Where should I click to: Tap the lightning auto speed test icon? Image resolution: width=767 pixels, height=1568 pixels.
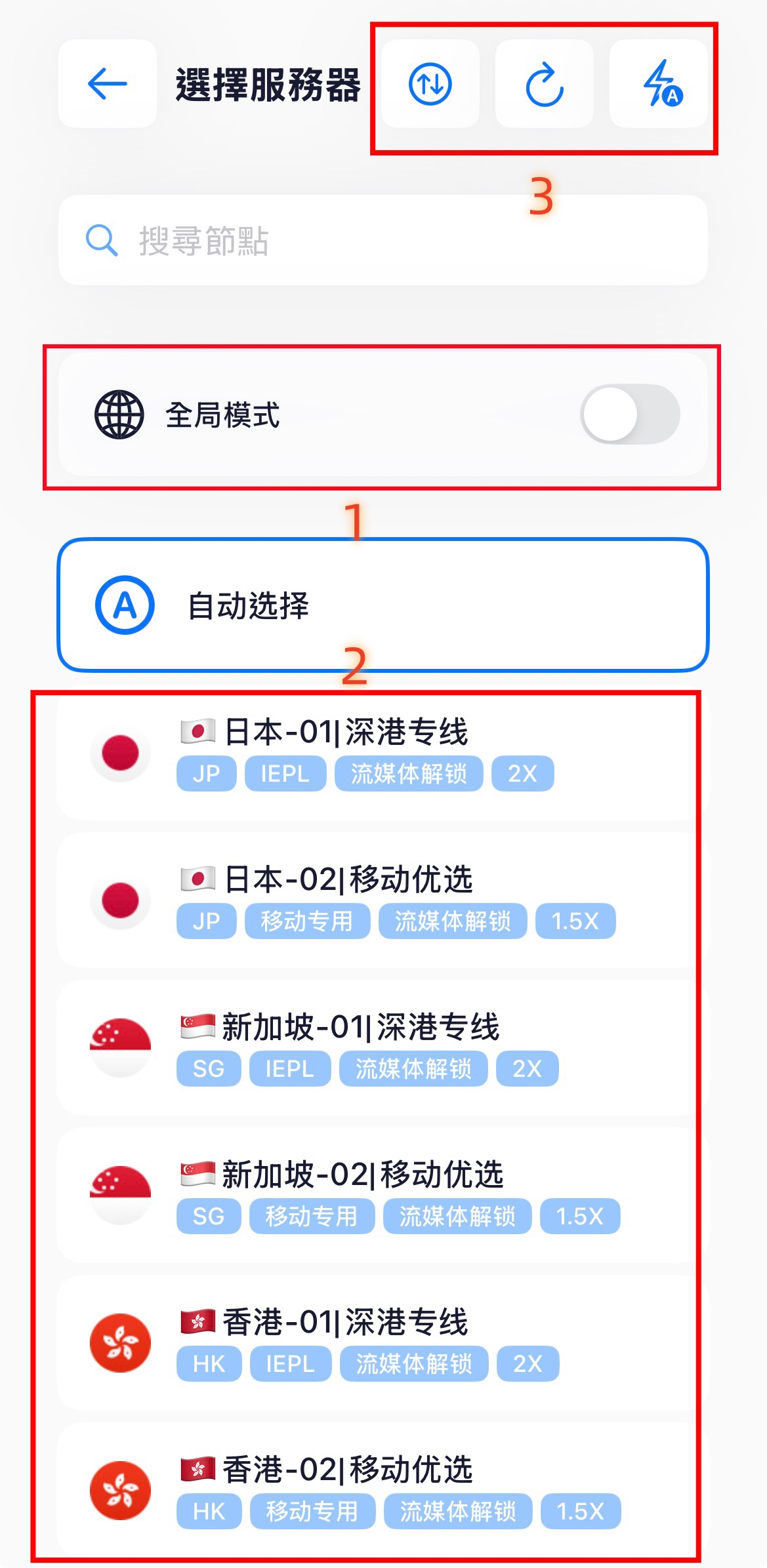click(x=659, y=84)
